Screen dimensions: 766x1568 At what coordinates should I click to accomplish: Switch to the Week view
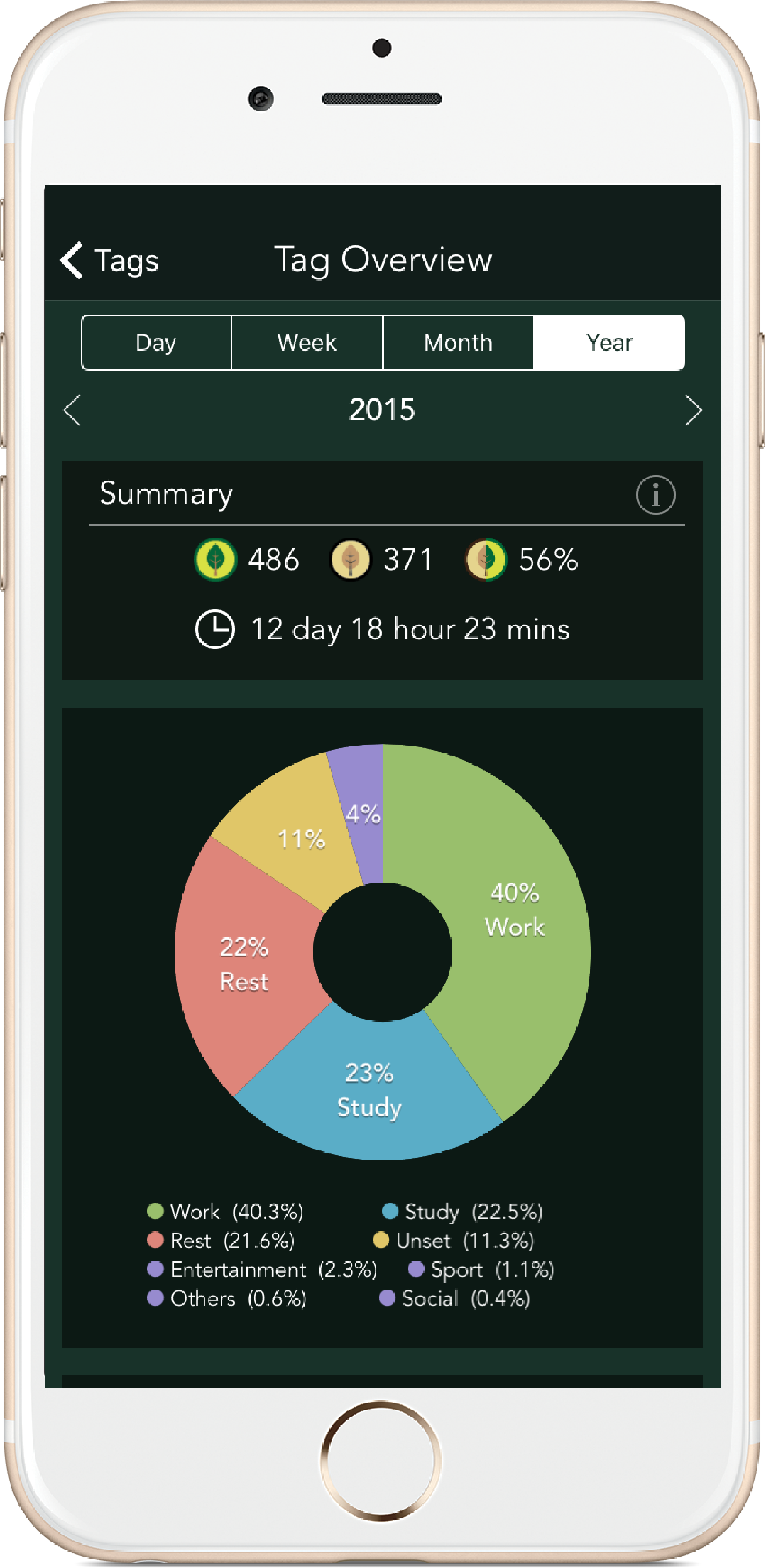click(x=307, y=343)
